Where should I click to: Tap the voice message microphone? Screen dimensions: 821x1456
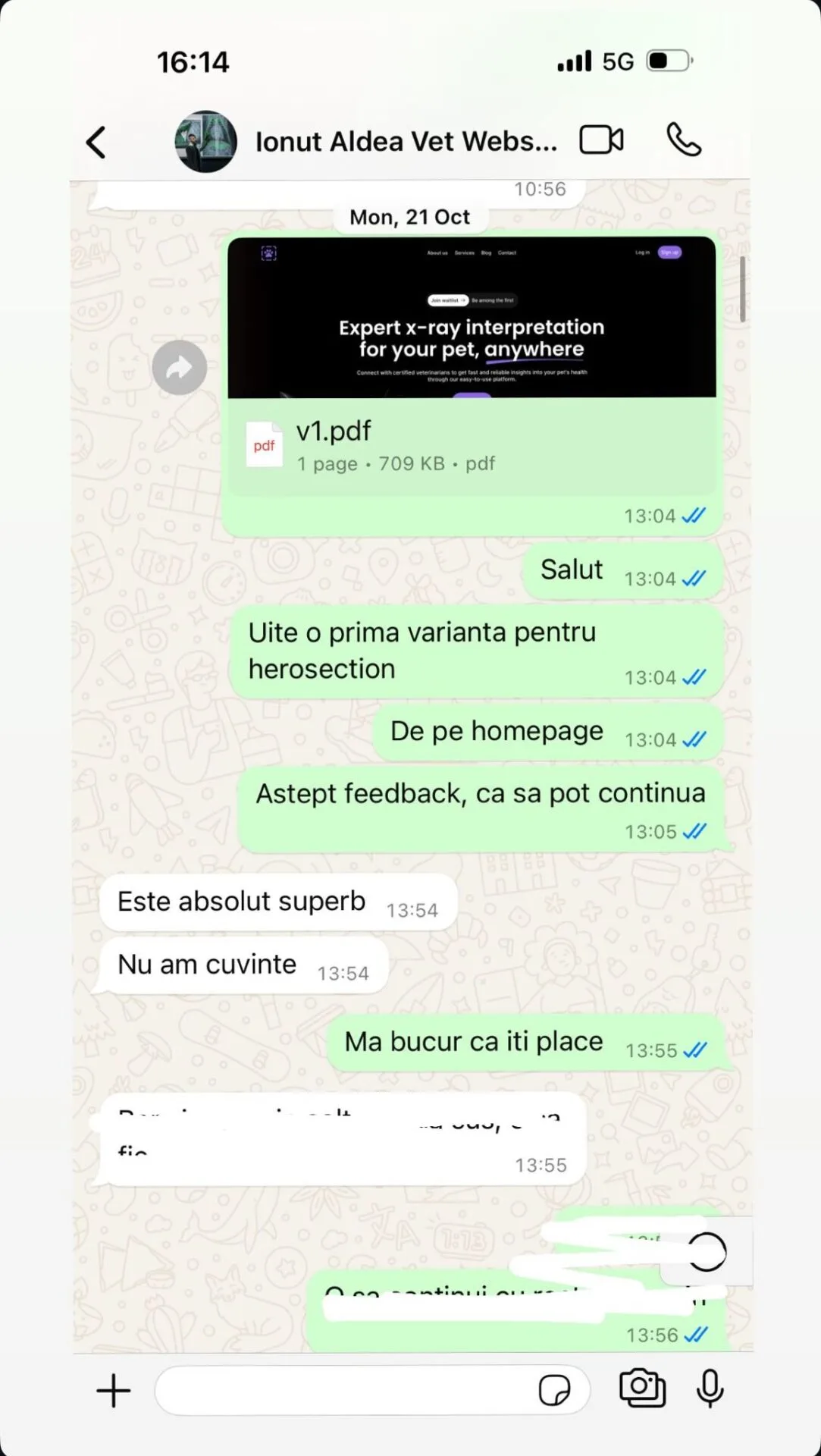click(710, 1389)
